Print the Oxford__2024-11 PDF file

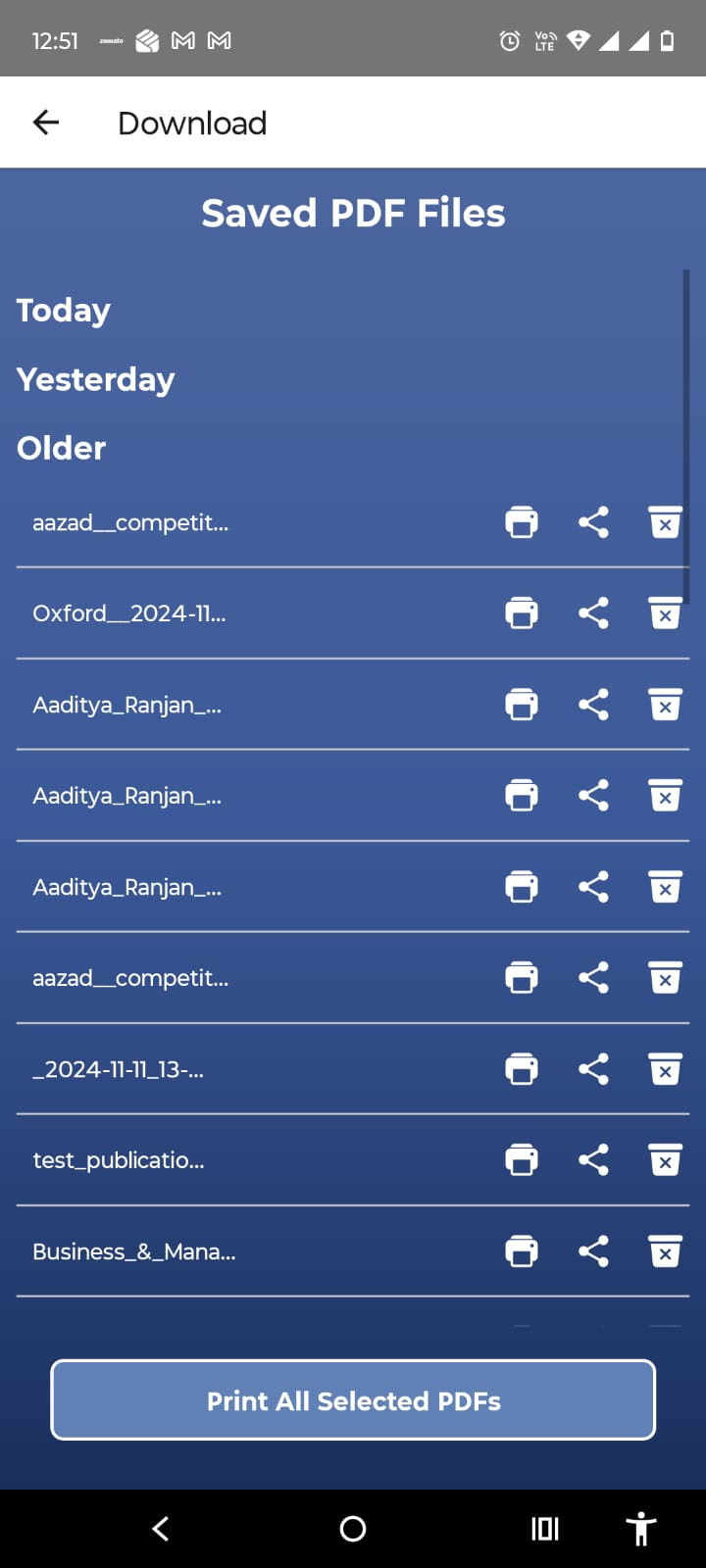tap(522, 613)
